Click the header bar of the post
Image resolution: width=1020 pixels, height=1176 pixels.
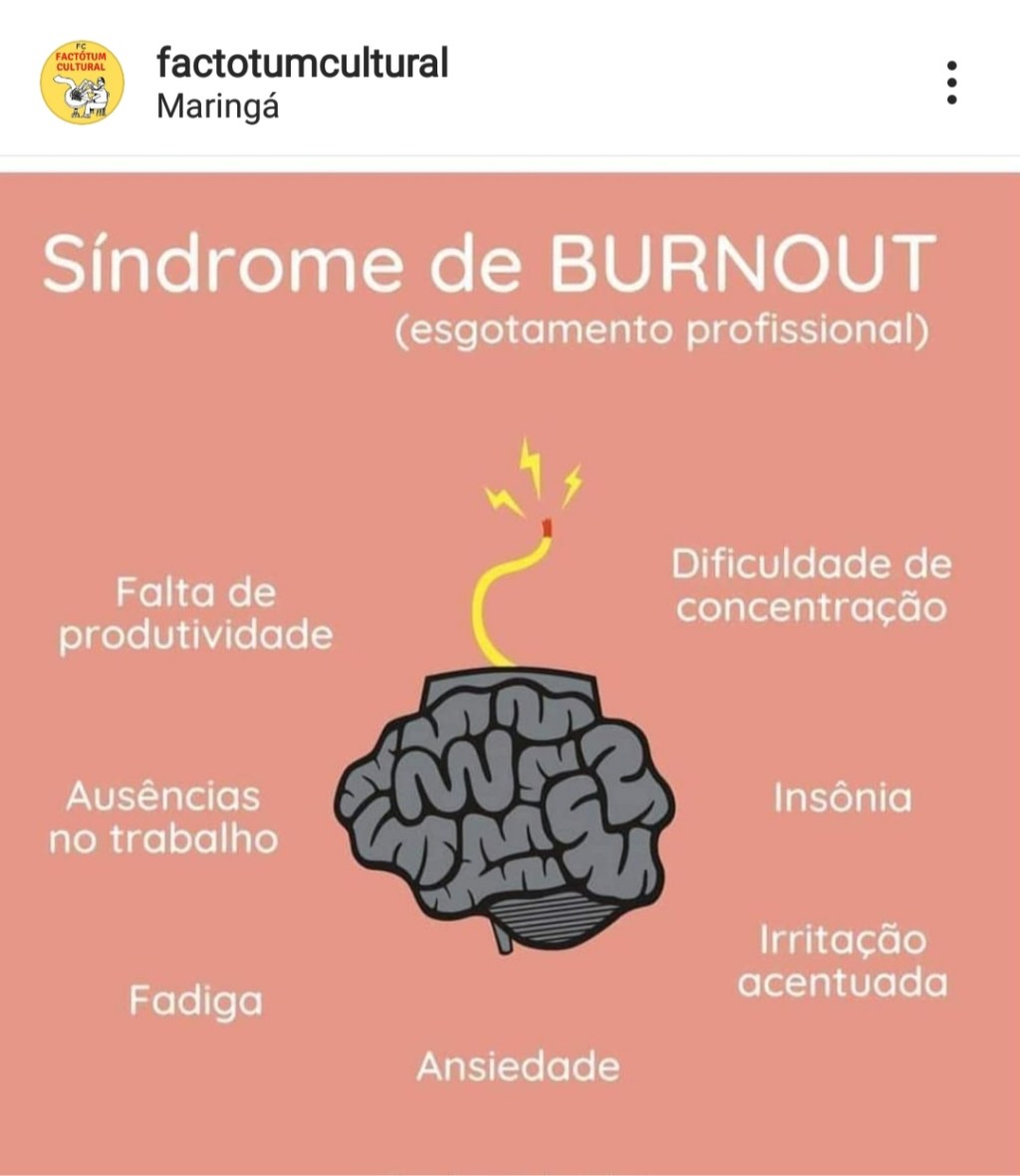coord(510,78)
